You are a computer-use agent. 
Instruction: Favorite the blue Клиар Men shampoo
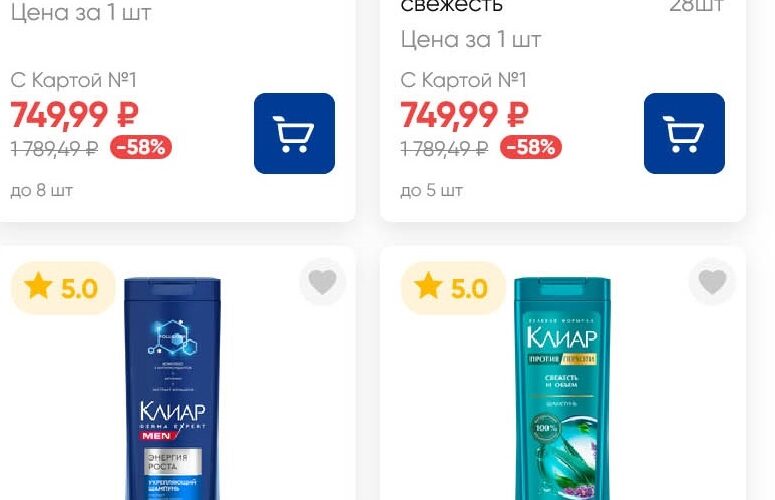tap(322, 283)
